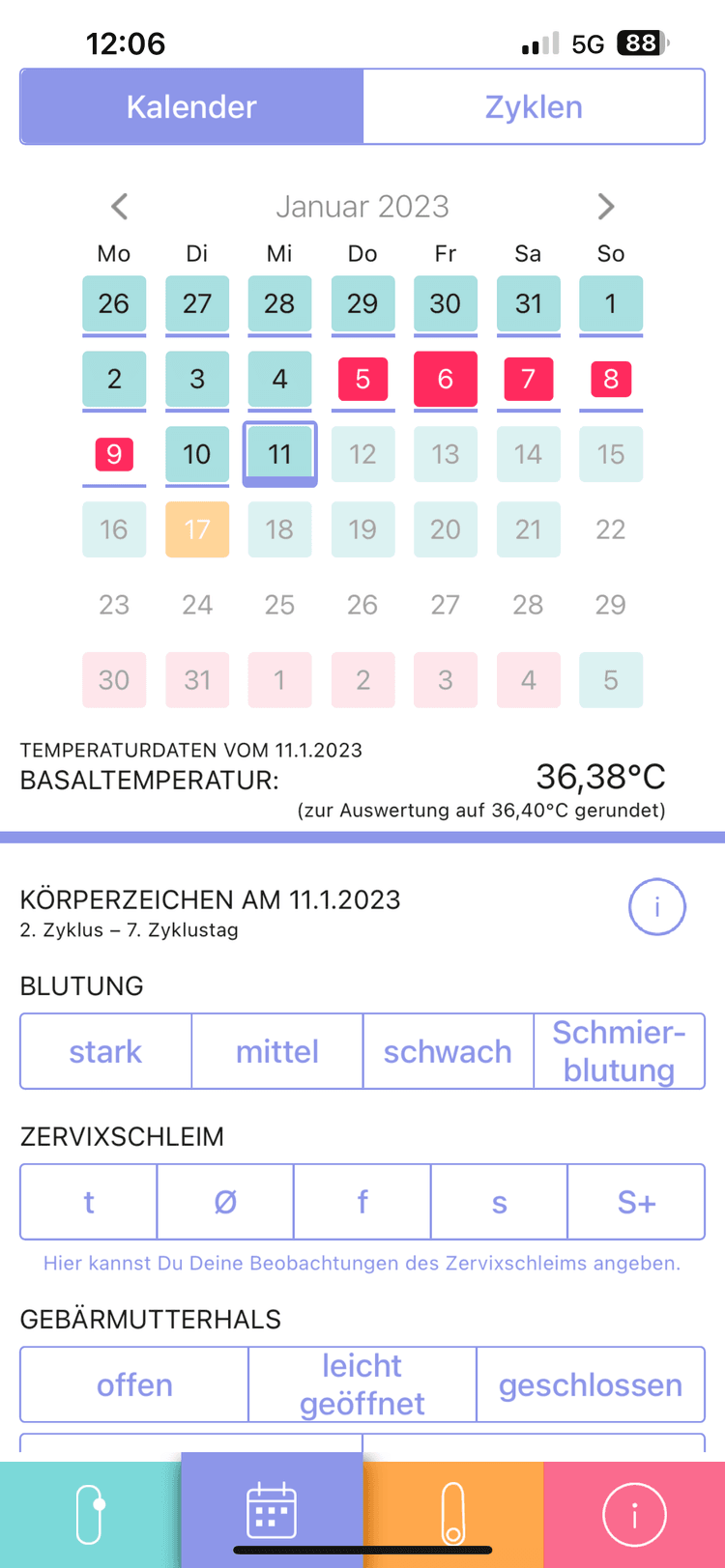Screen dimensions: 725x1568
Task: Open January 10 in the calendar
Action: click(197, 454)
